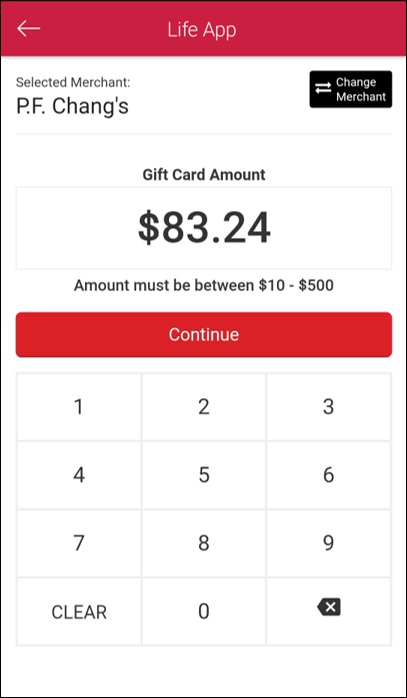Image resolution: width=407 pixels, height=698 pixels.
Task: Enter digit 2 on the keypad
Action: pyautogui.click(x=204, y=407)
